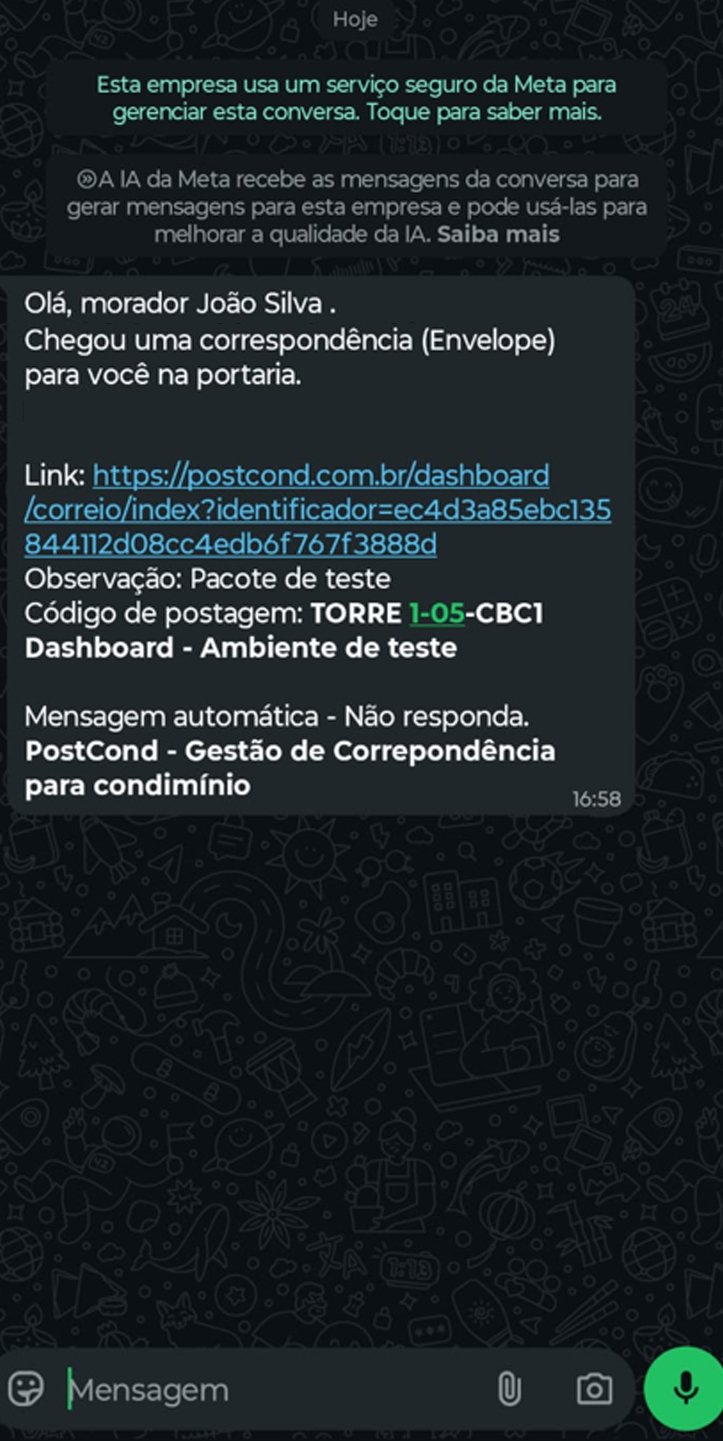This screenshot has height=1441, width=723.
Task: Open the camera icon to take a photo
Action: pyautogui.click(x=593, y=1388)
